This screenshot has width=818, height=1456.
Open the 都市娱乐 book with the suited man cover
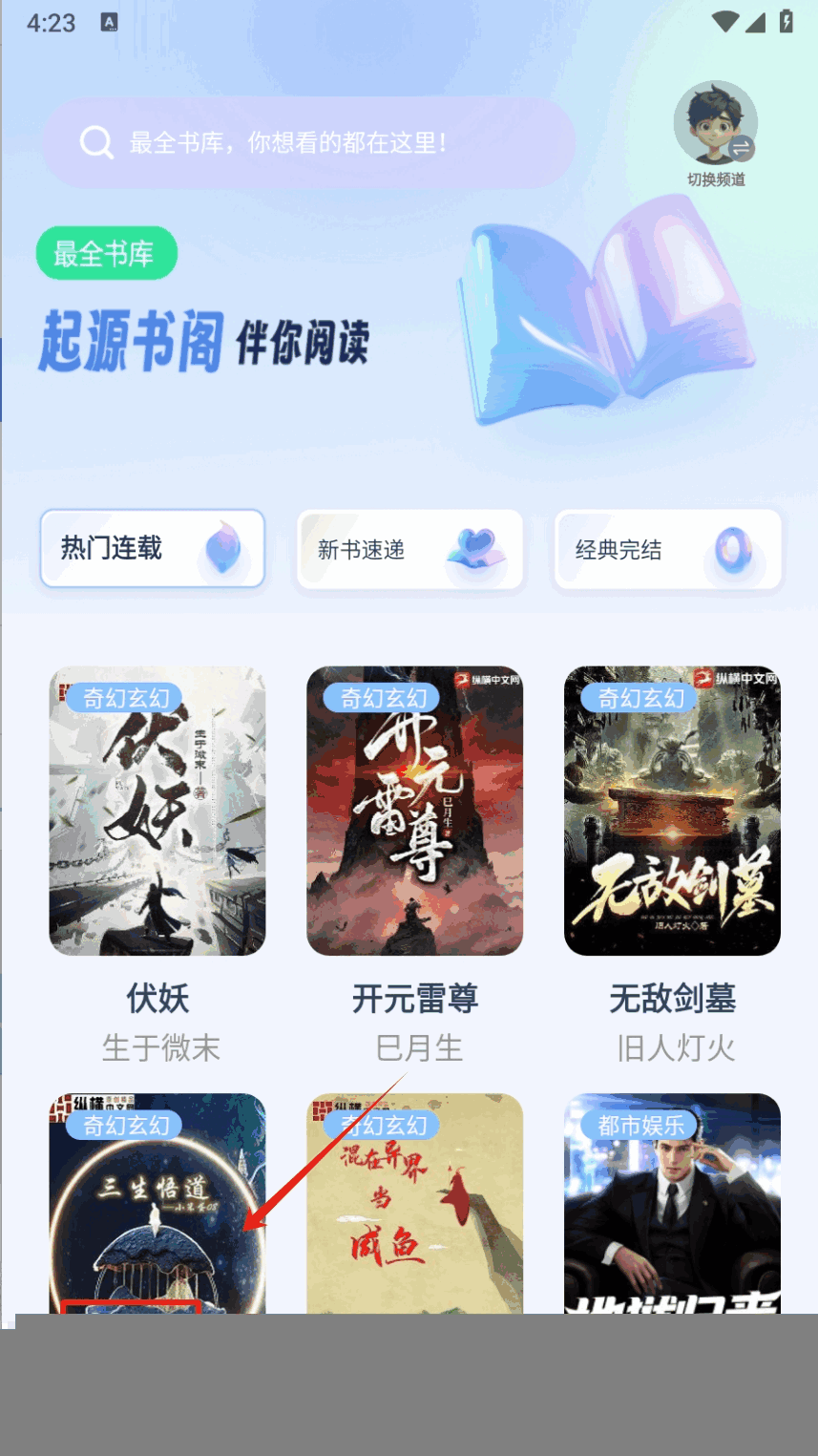coord(672,1203)
